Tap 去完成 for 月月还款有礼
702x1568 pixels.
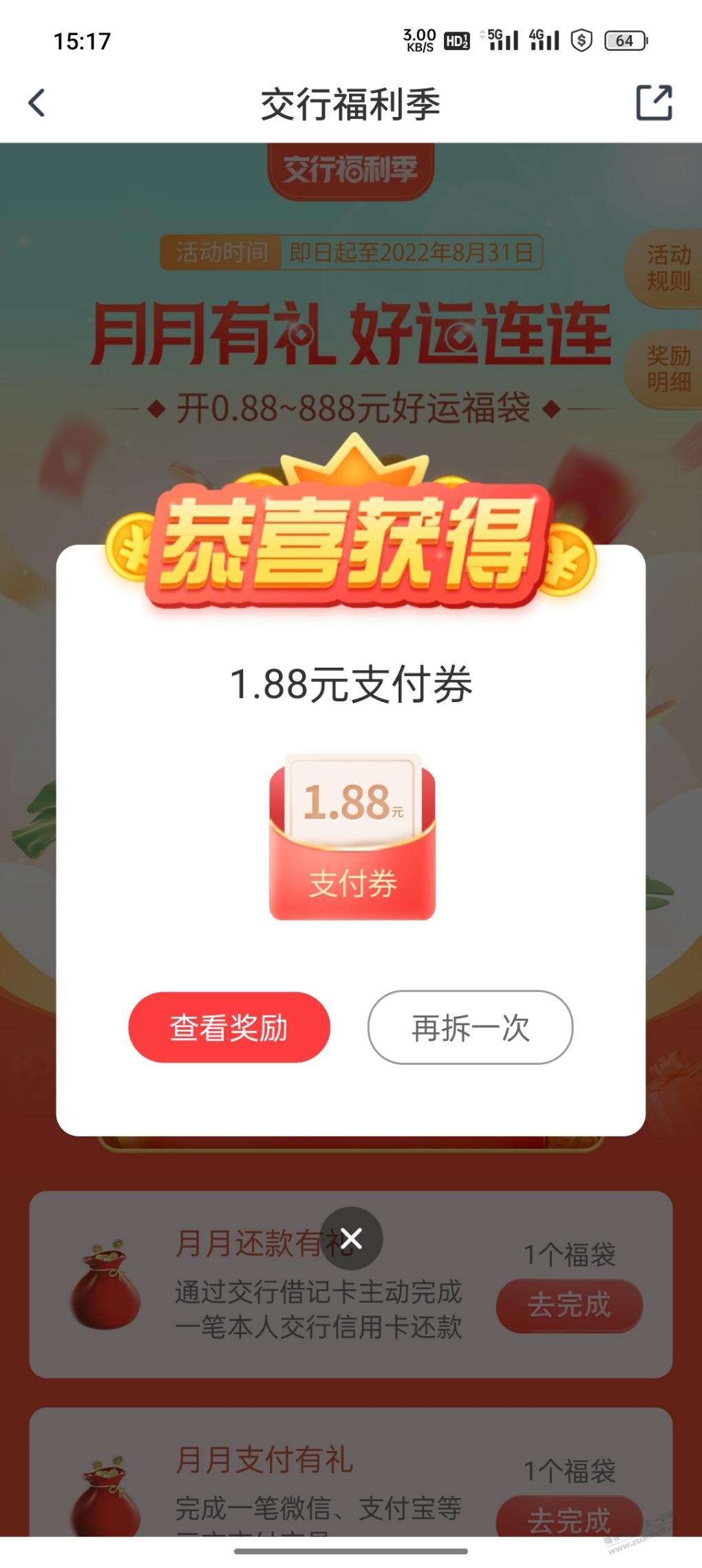(x=569, y=1305)
